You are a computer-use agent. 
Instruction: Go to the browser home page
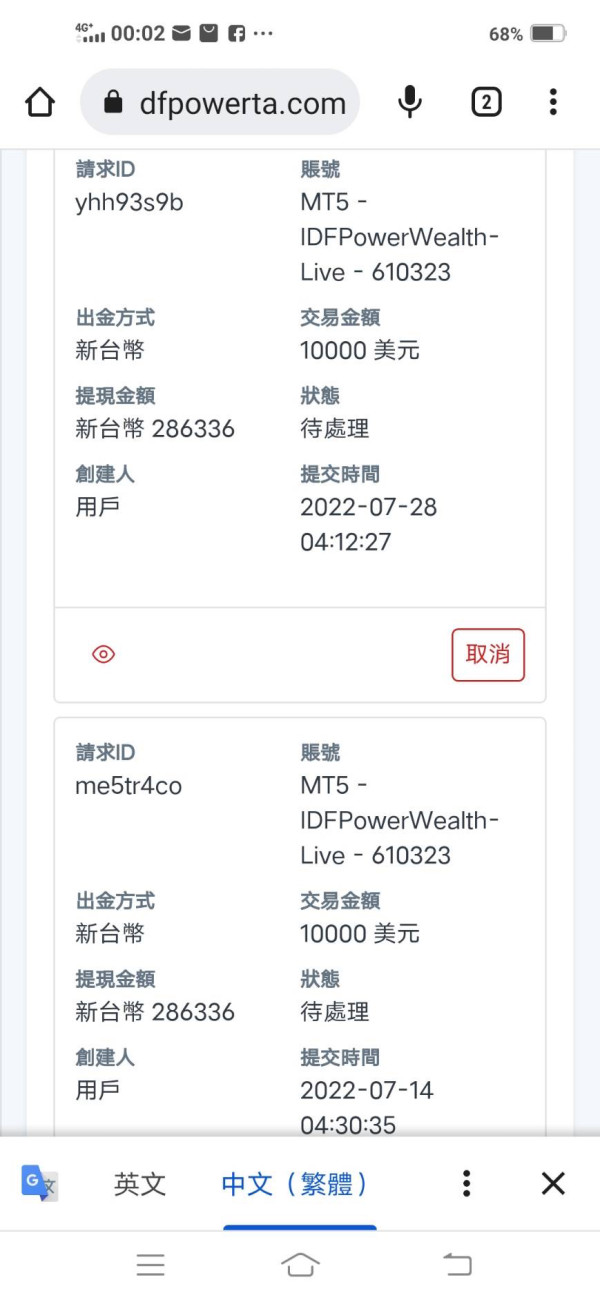coord(40,102)
